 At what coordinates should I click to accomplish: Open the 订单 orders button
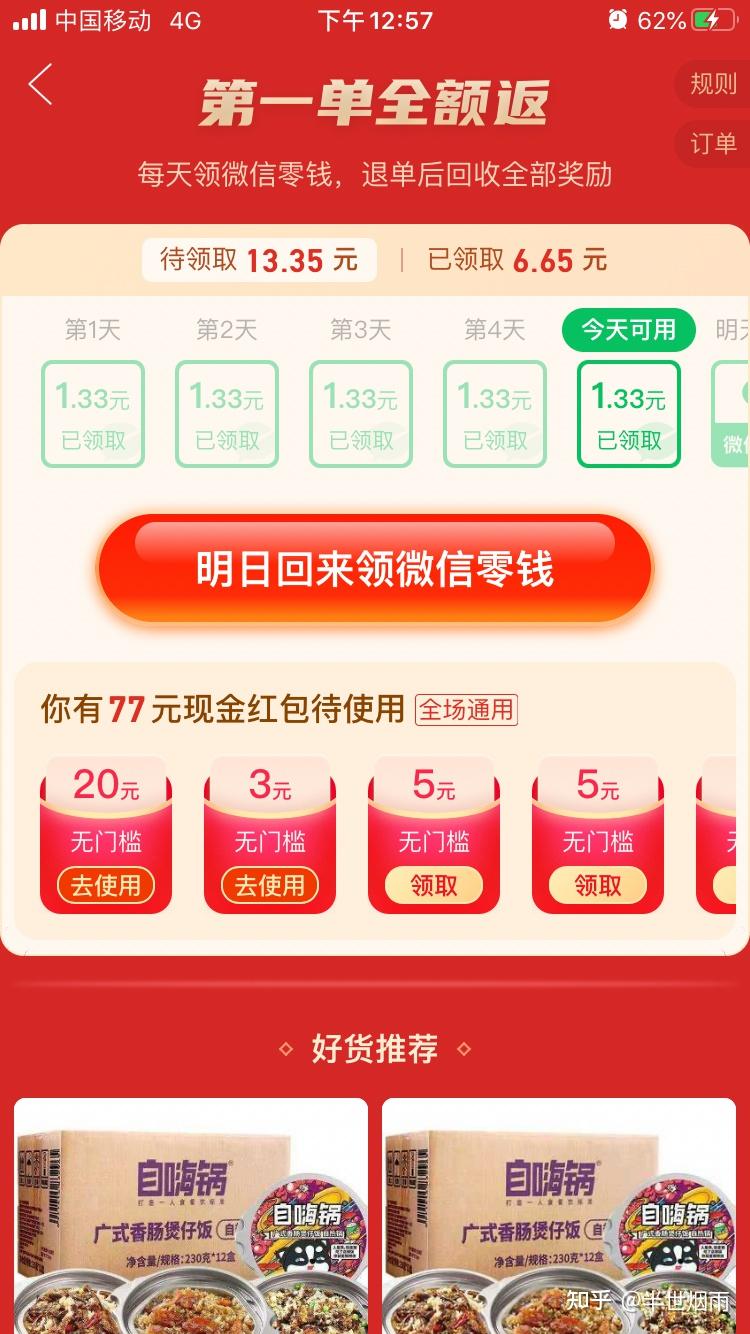[x=712, y=143]
